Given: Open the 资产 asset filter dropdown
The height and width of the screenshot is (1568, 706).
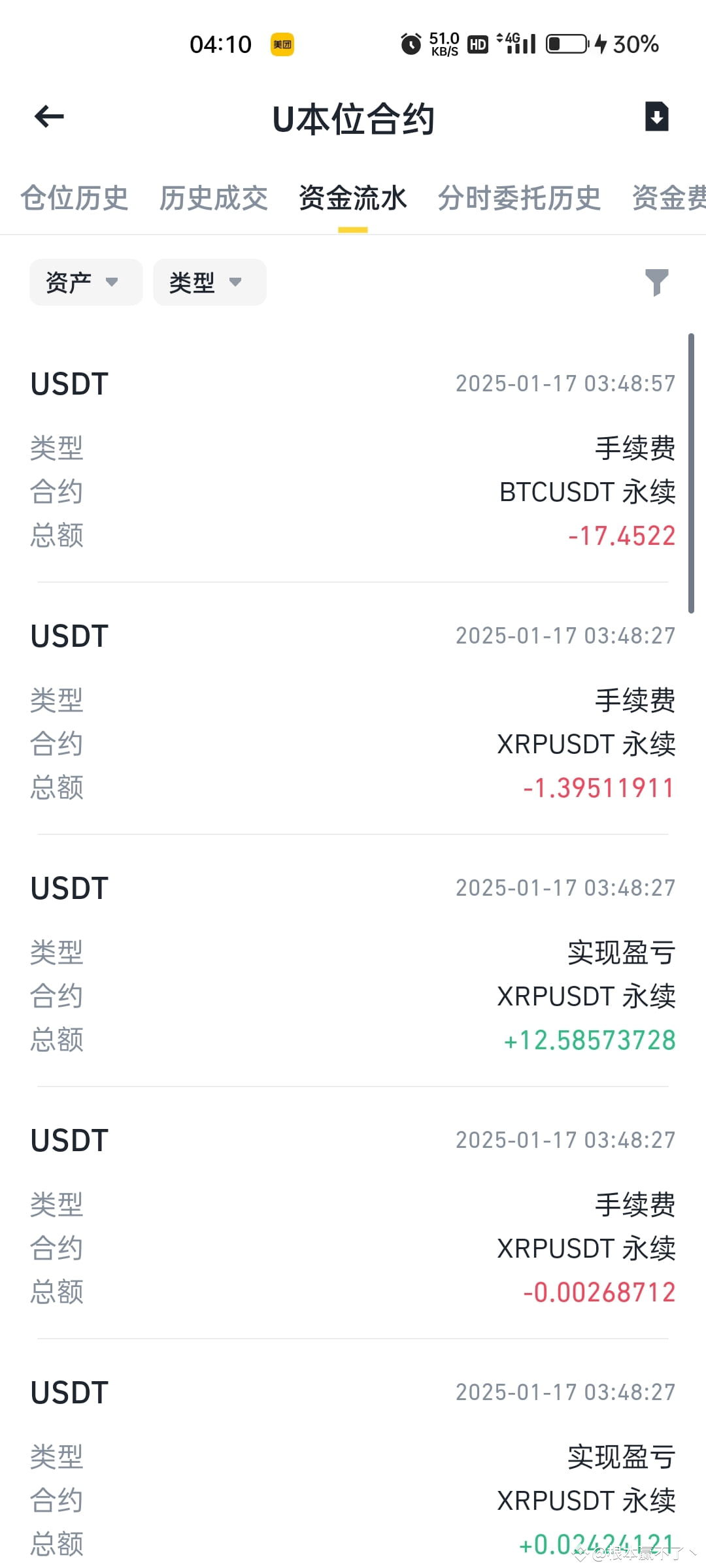Looking at the screenshot, I should click(x=85, y=282).
